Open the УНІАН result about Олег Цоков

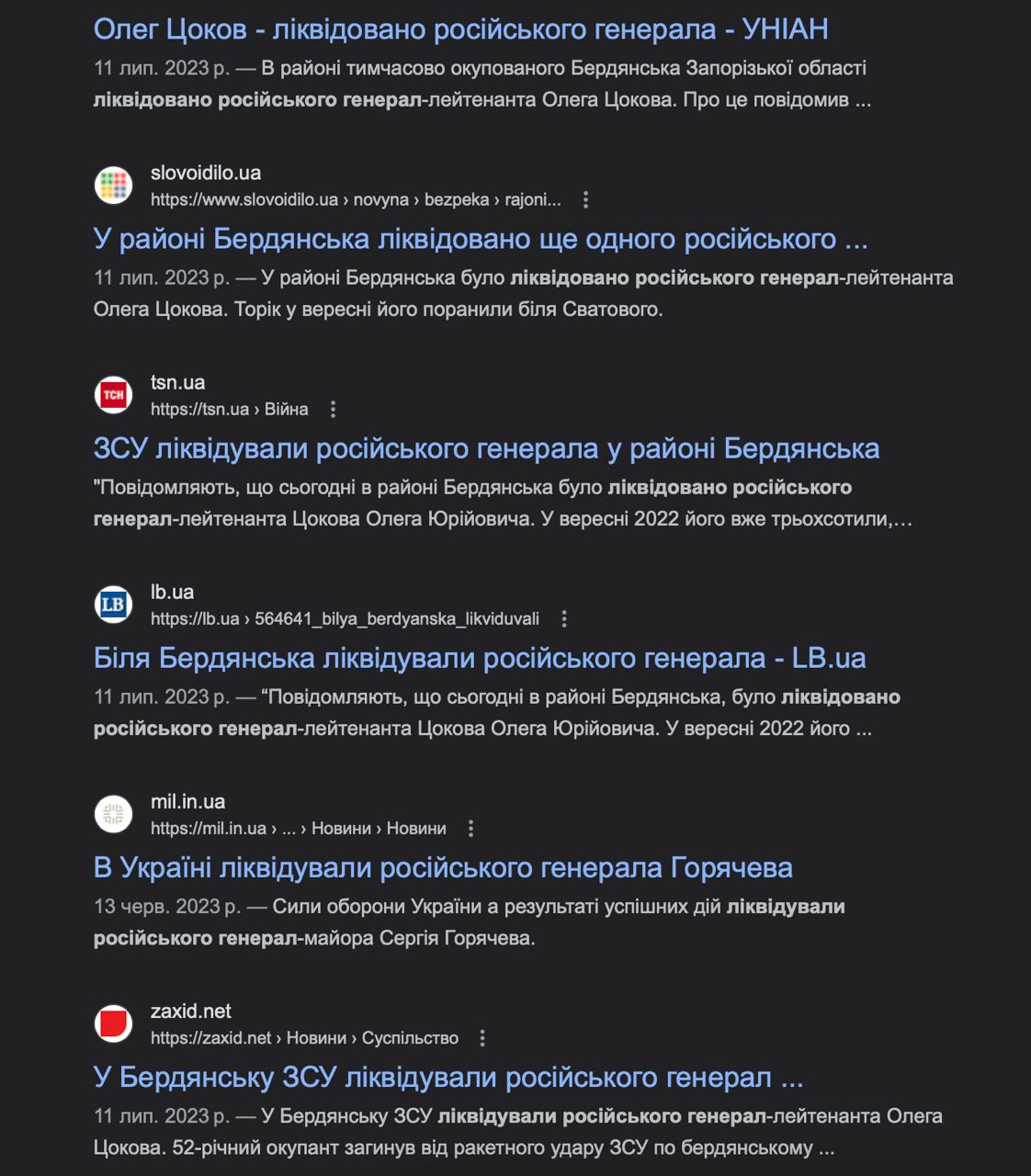tap(460, 29)
